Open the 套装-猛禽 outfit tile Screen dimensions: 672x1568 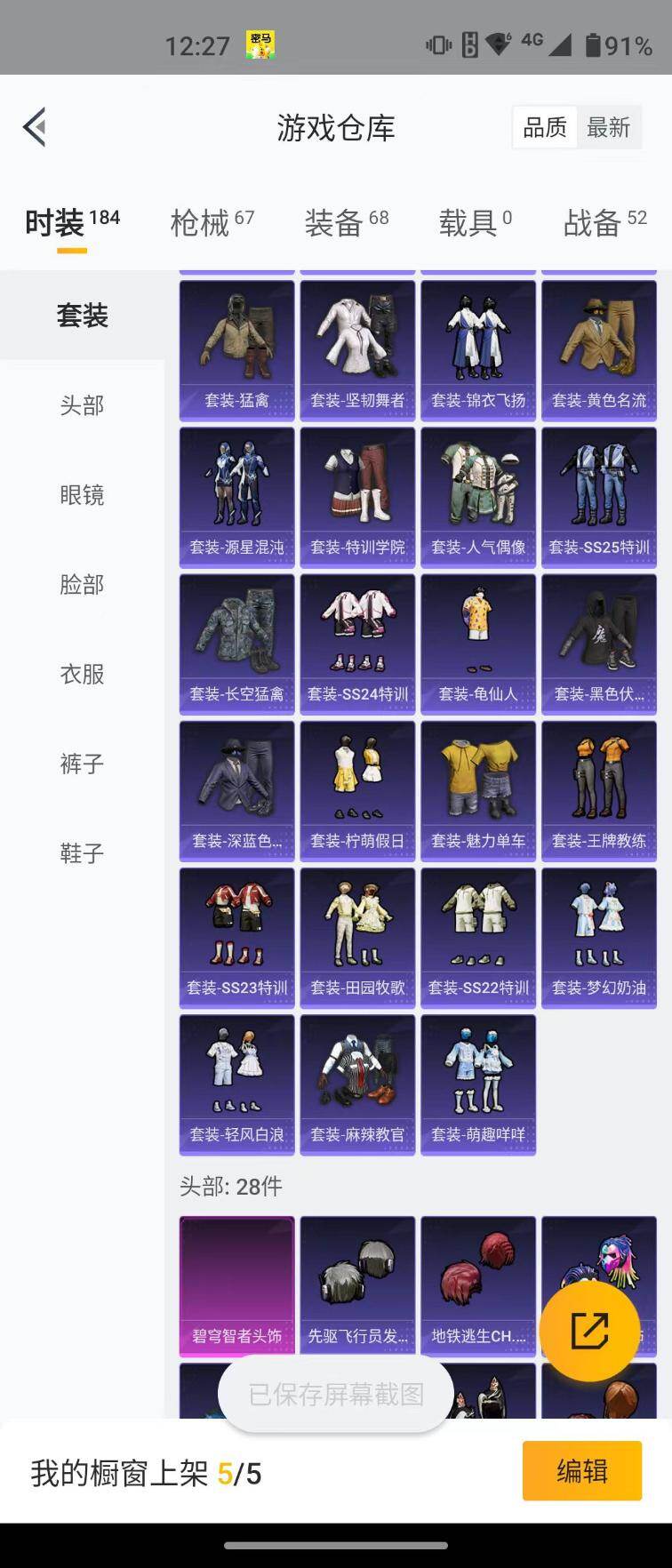pyautogui.click(x=236, y=350)
